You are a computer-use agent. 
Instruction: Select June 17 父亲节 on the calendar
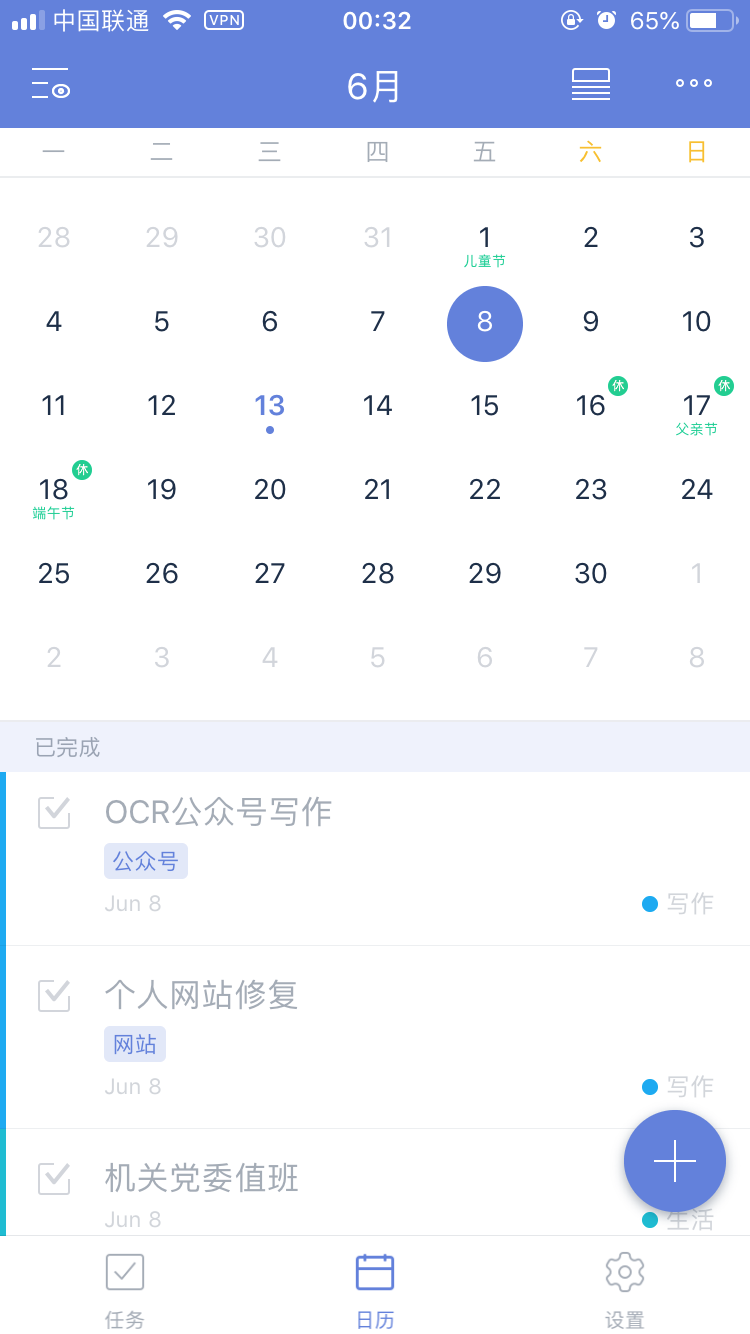(697, 405)
